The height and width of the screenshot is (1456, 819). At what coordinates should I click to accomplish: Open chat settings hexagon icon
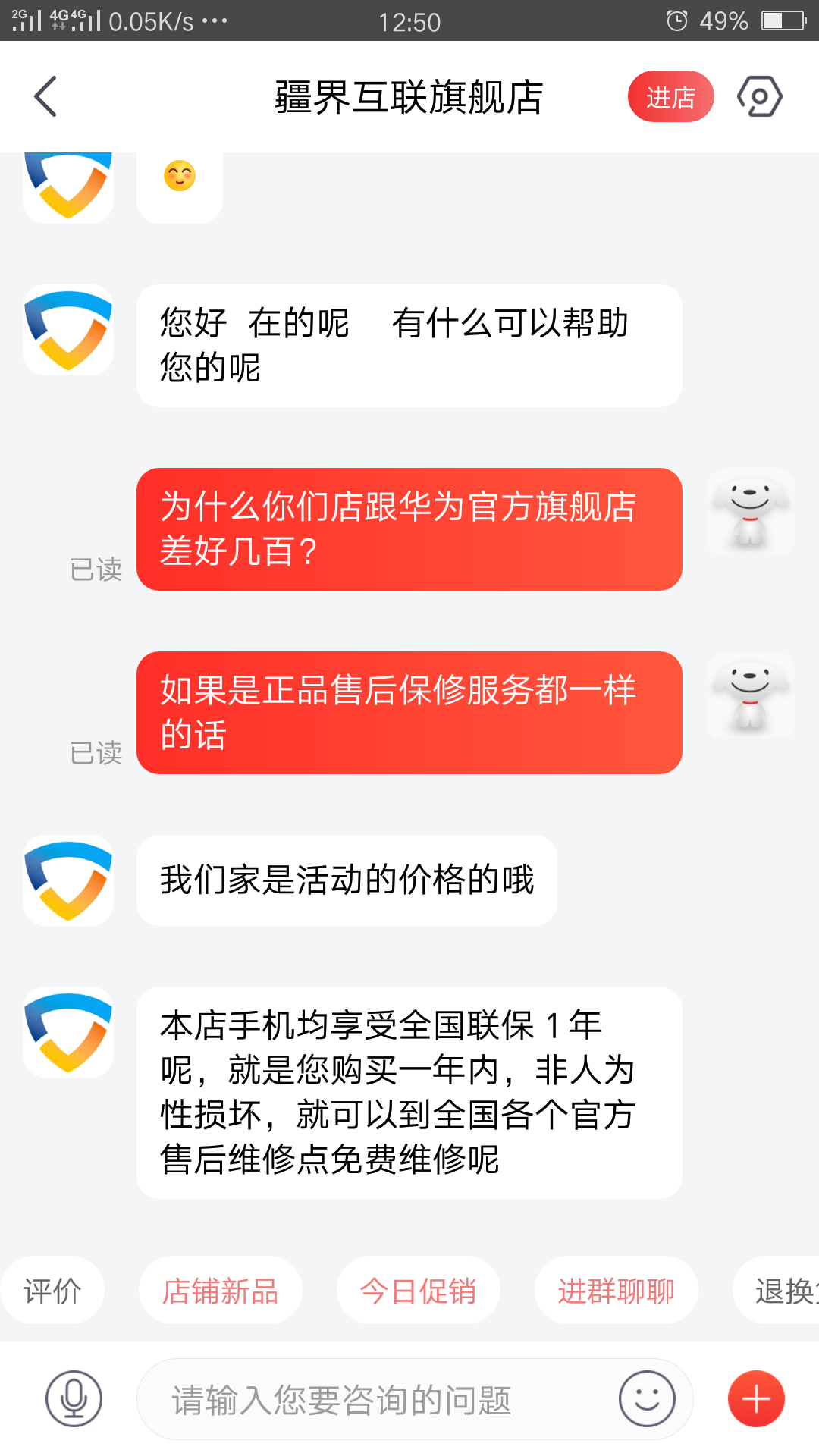click(x=759, y=97)
